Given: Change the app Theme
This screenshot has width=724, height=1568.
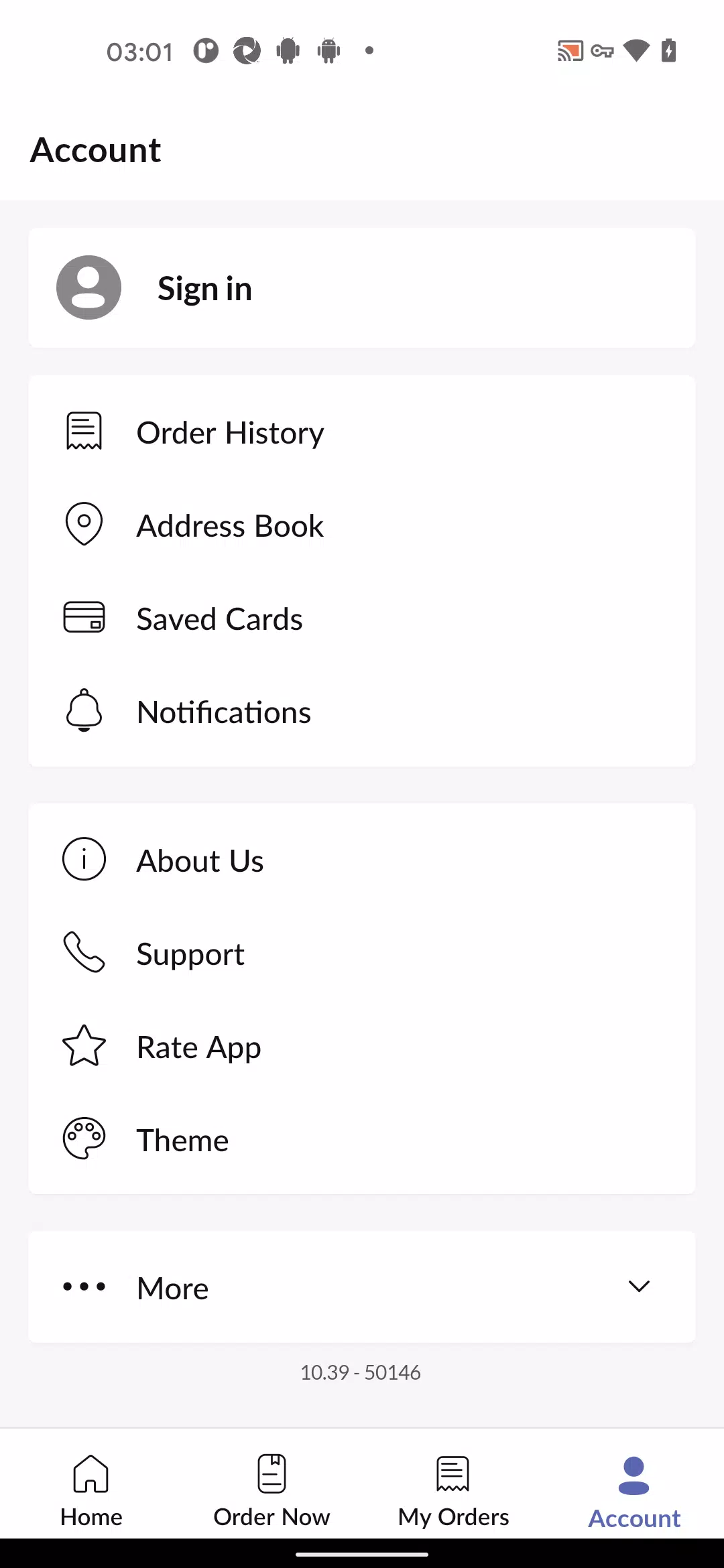Looking at the screenshot, I should 182,1140.
